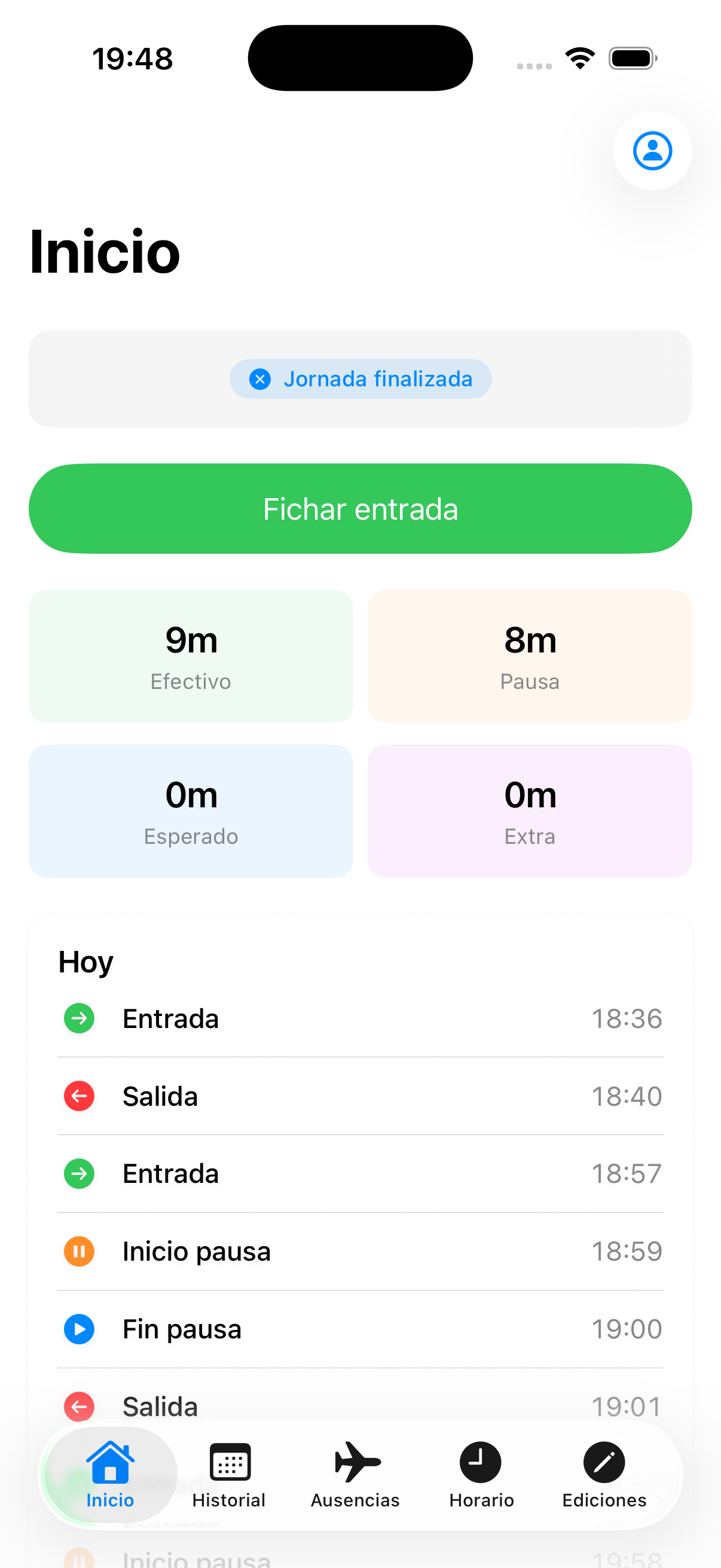The width and height of the screenshot is (721, 1568).
Task: Tap the Inicio home icon
Action: point(110,1463)
